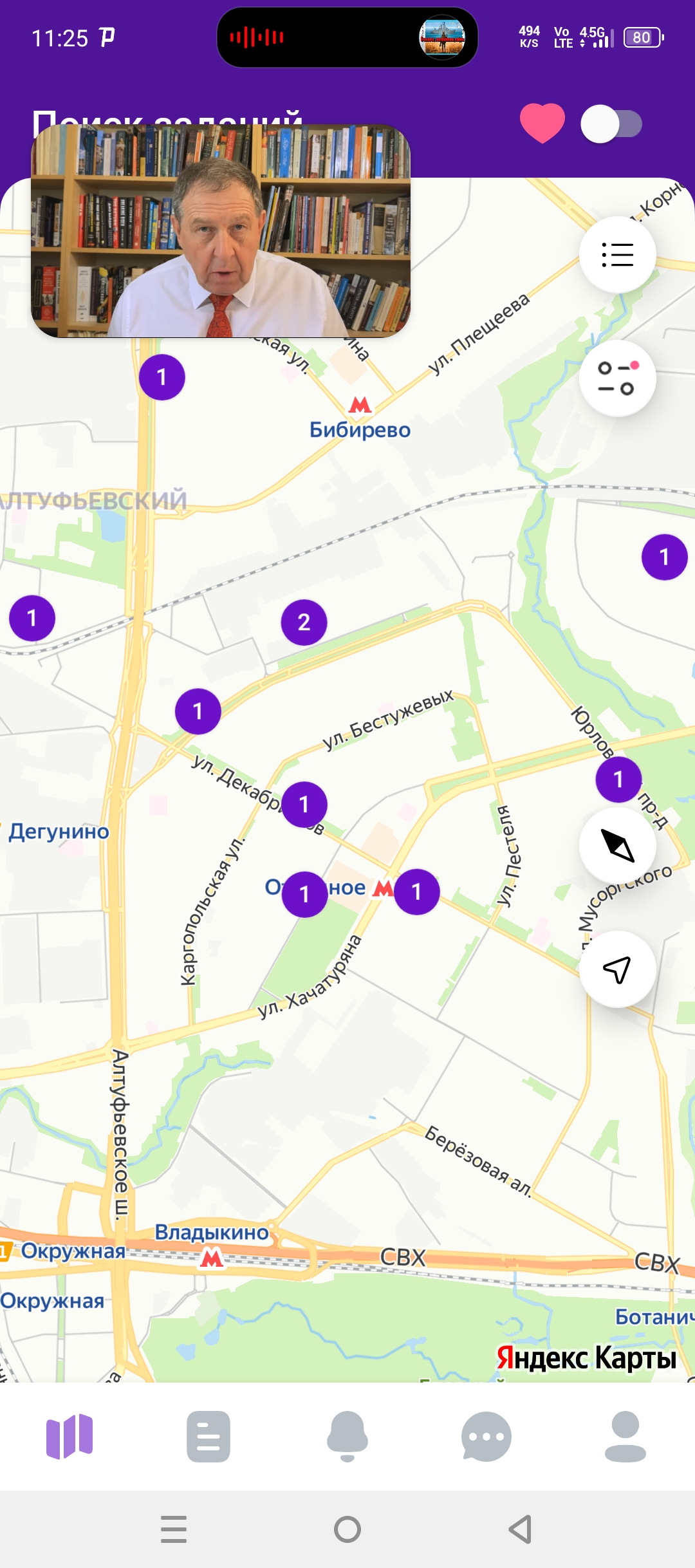Open the profile tab

coord(625,1437)
